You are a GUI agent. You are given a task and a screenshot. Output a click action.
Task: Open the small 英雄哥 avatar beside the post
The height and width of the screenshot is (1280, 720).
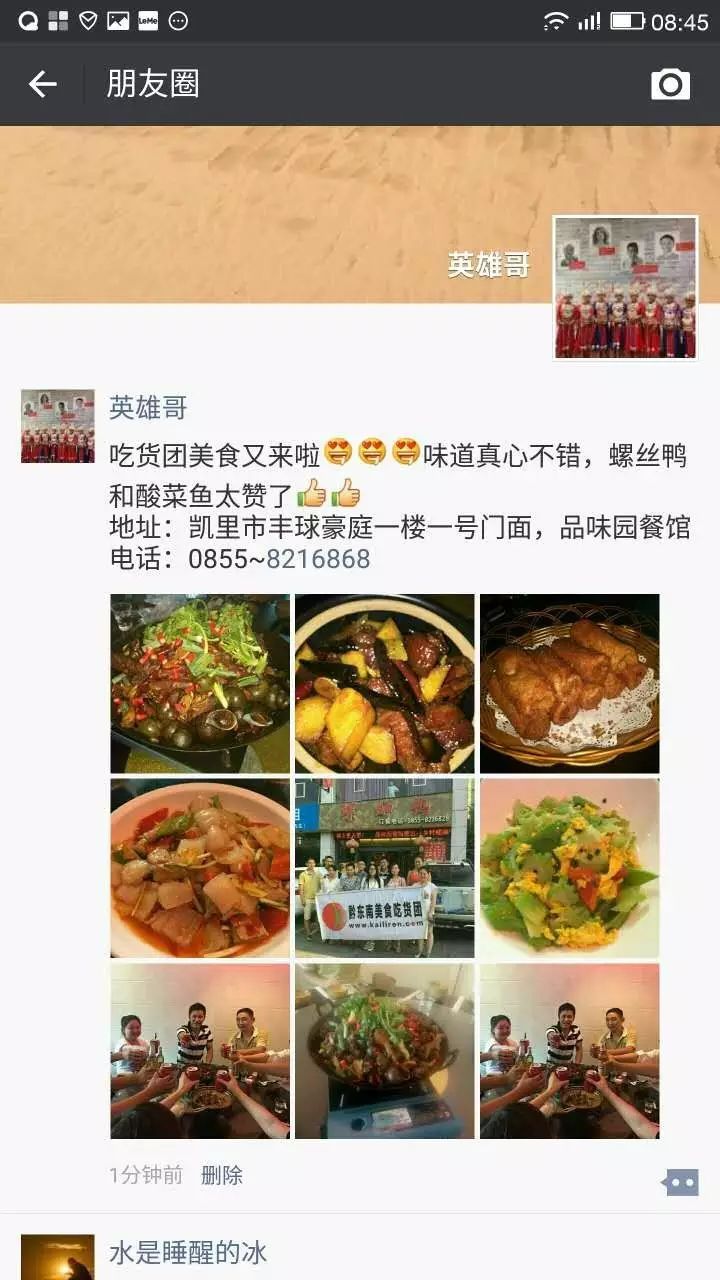point(58,426)
